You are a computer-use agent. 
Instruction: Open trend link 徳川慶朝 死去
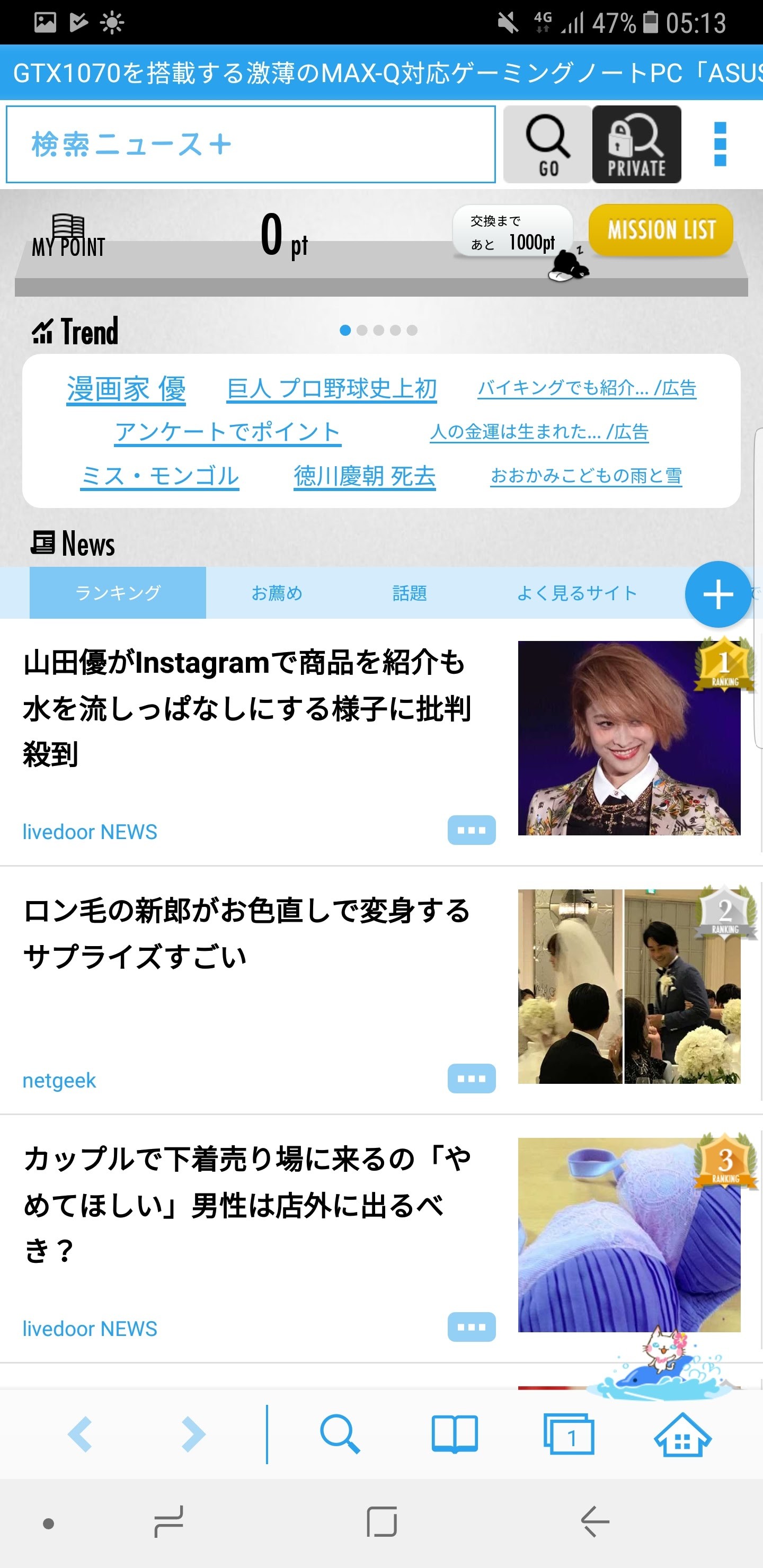(x=364, y=476)
